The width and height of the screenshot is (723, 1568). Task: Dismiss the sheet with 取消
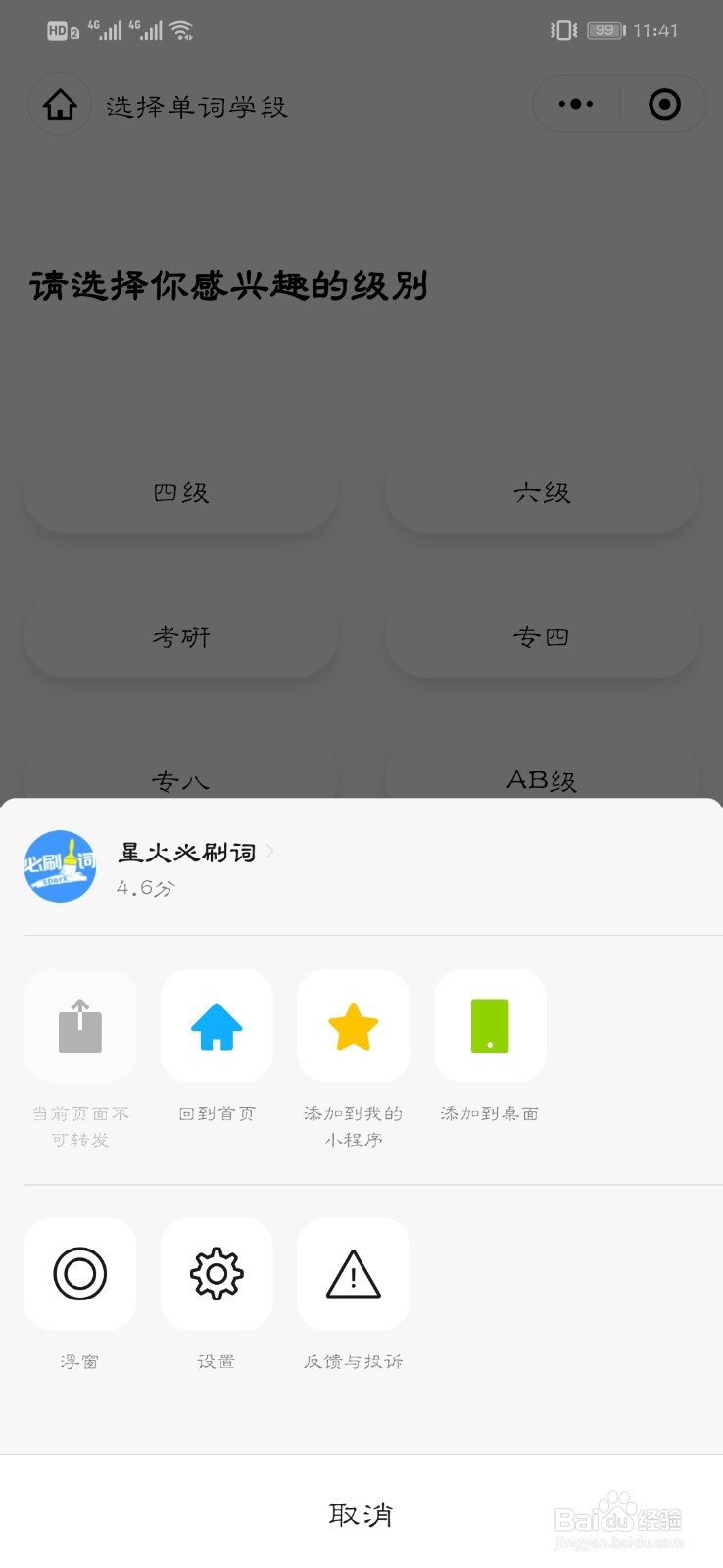361,1515
